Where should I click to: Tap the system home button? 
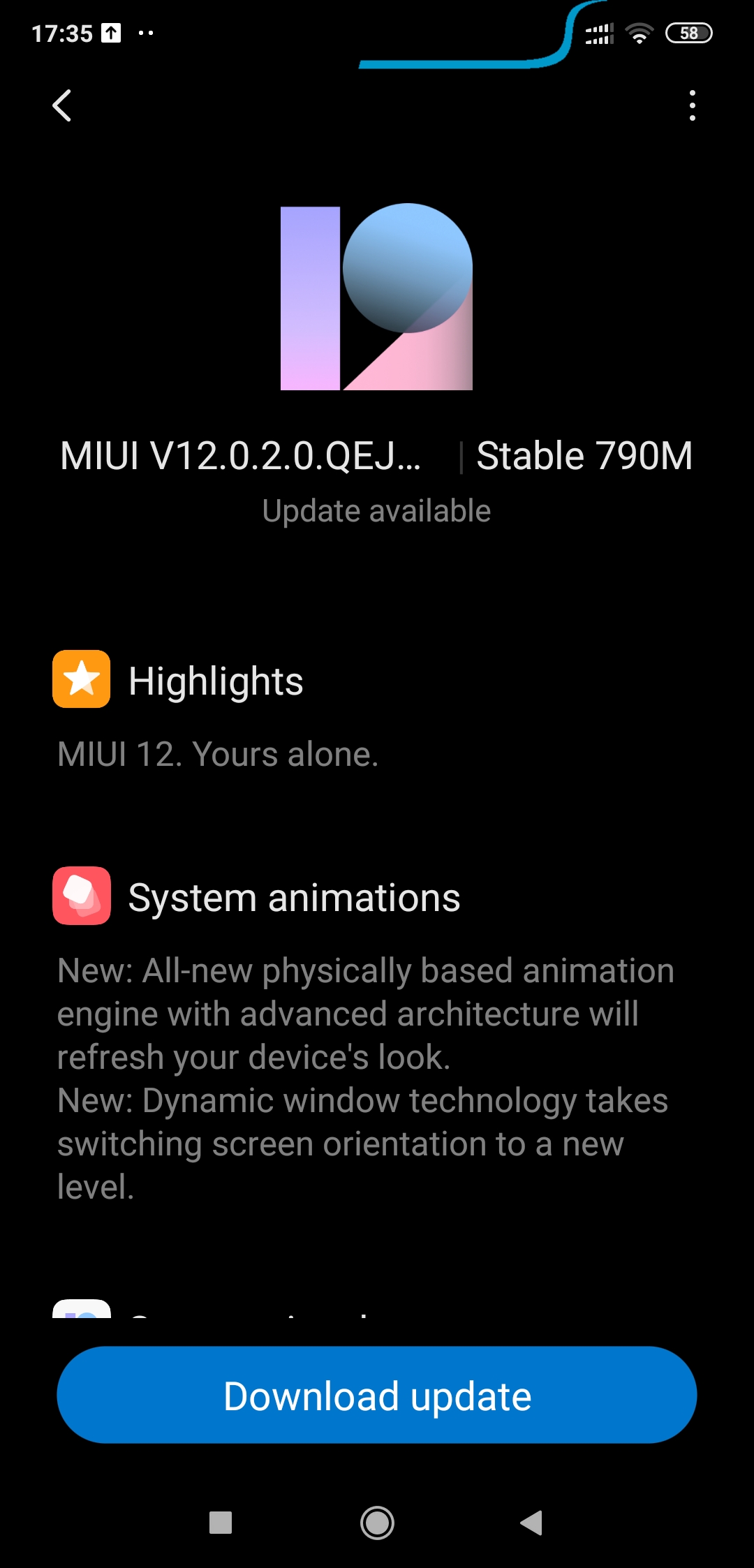point(377,1523)
